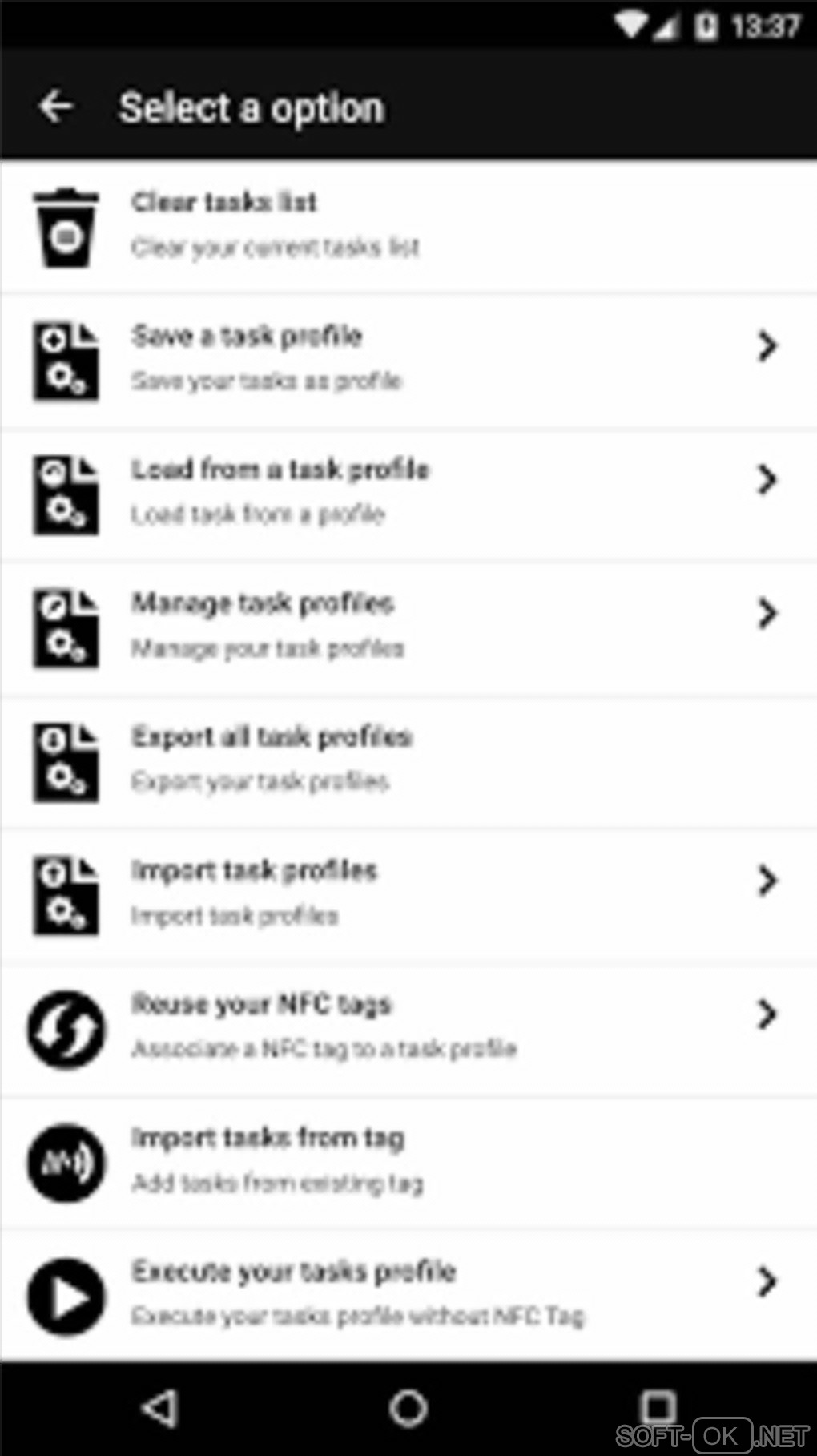Open the recent apps view
The image size is (817, 1456).
658,1406
